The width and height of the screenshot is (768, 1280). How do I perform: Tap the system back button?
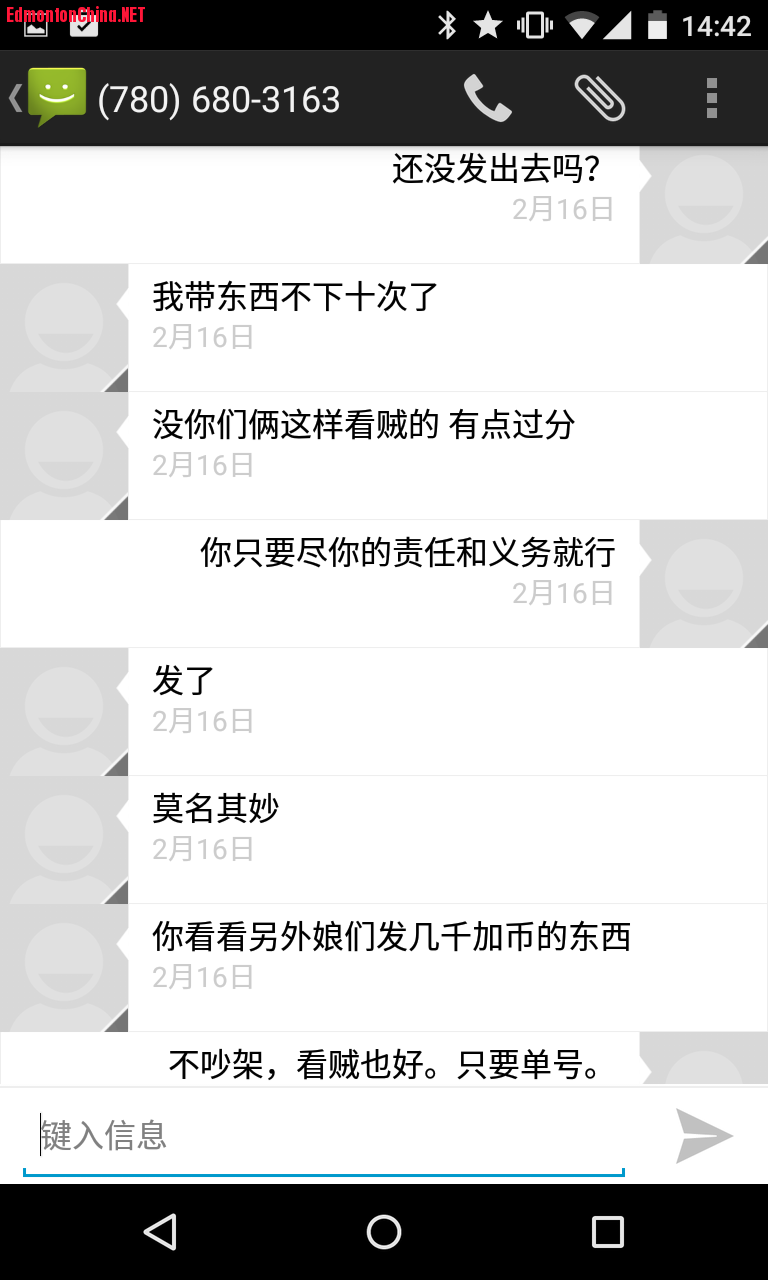(160, 1232)
